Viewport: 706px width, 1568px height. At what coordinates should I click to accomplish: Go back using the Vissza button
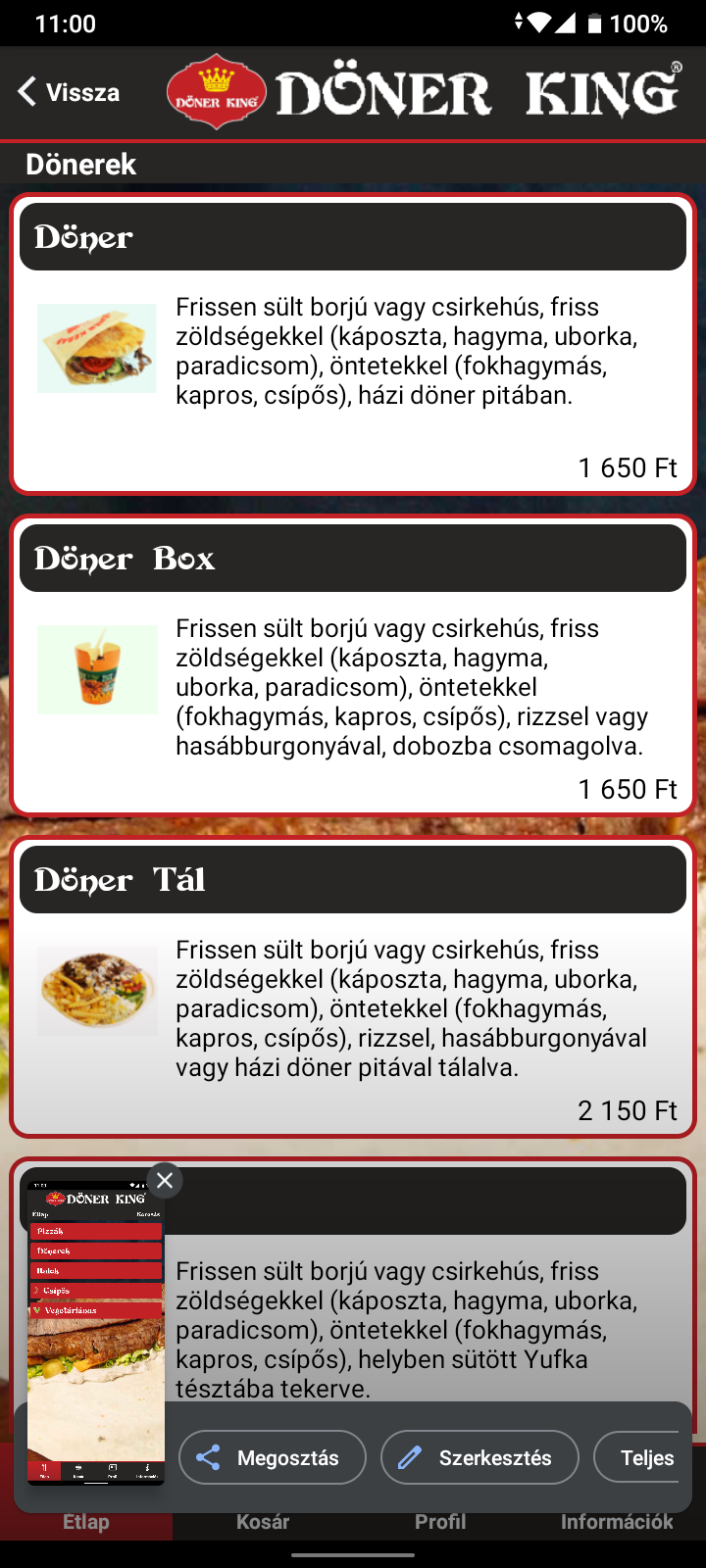(x=69, y=92)
